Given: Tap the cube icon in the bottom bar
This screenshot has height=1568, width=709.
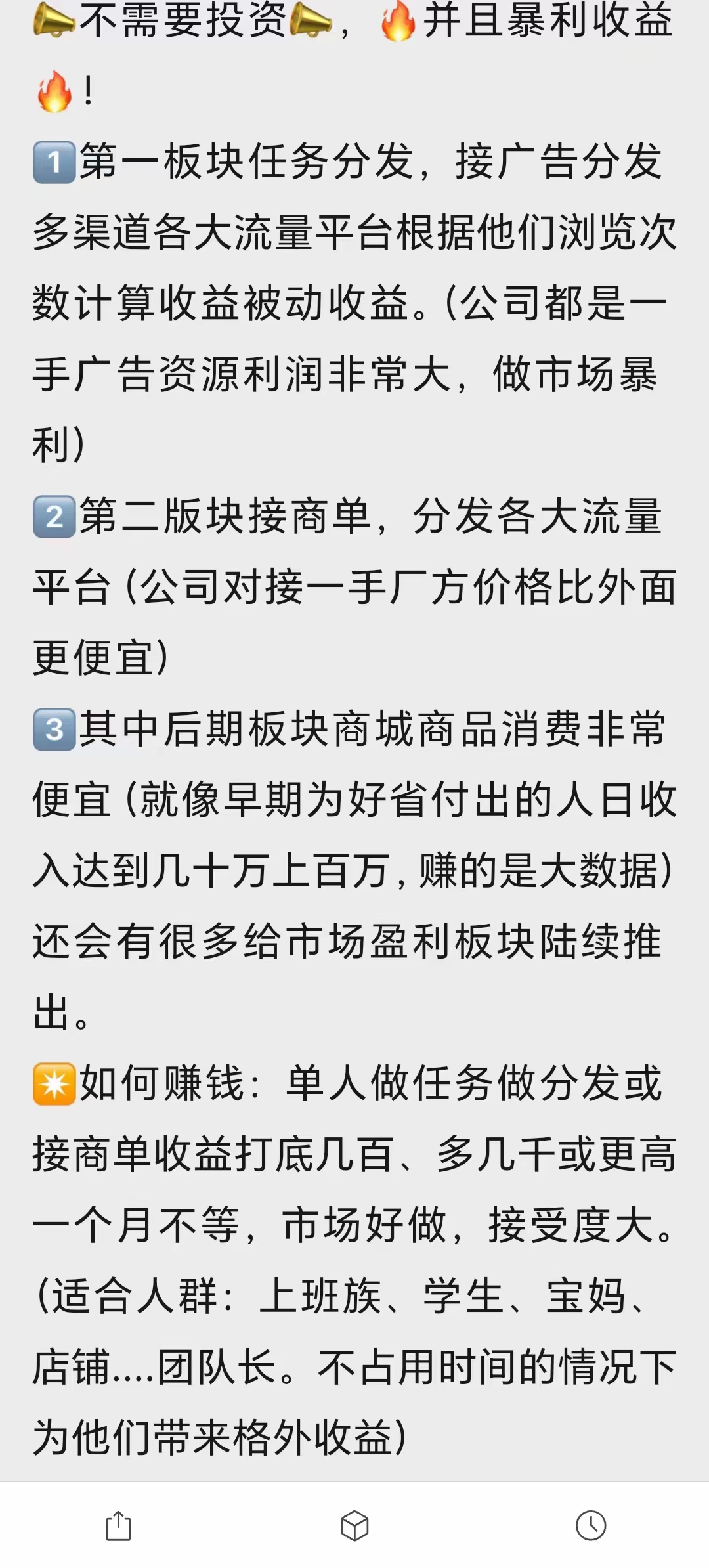Looking at the screenshot, I should (354, 1525).
